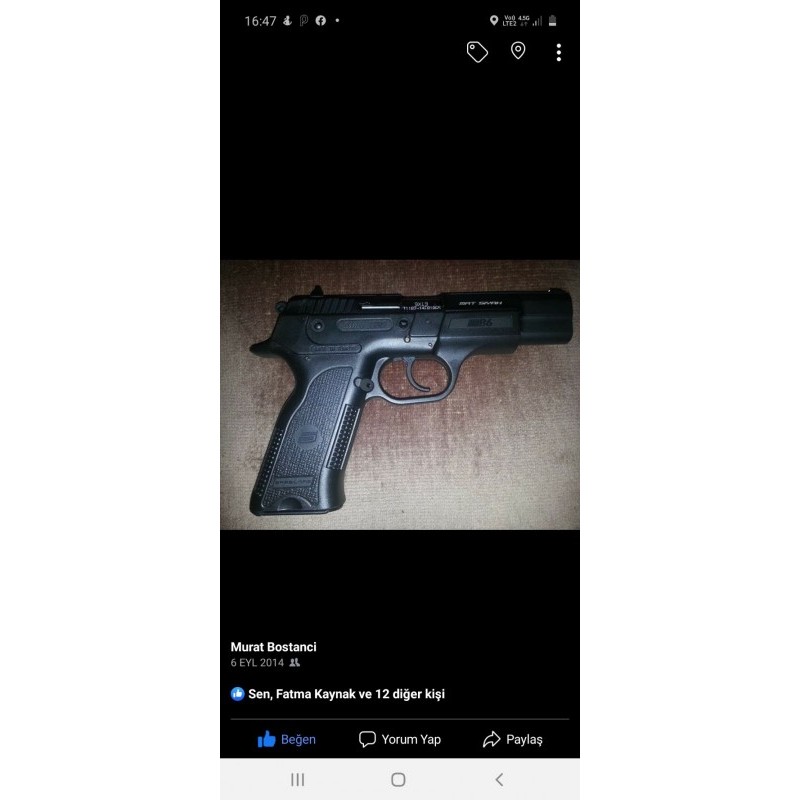
Task: Share the photo with Paylaş
Action: (512, 740)
